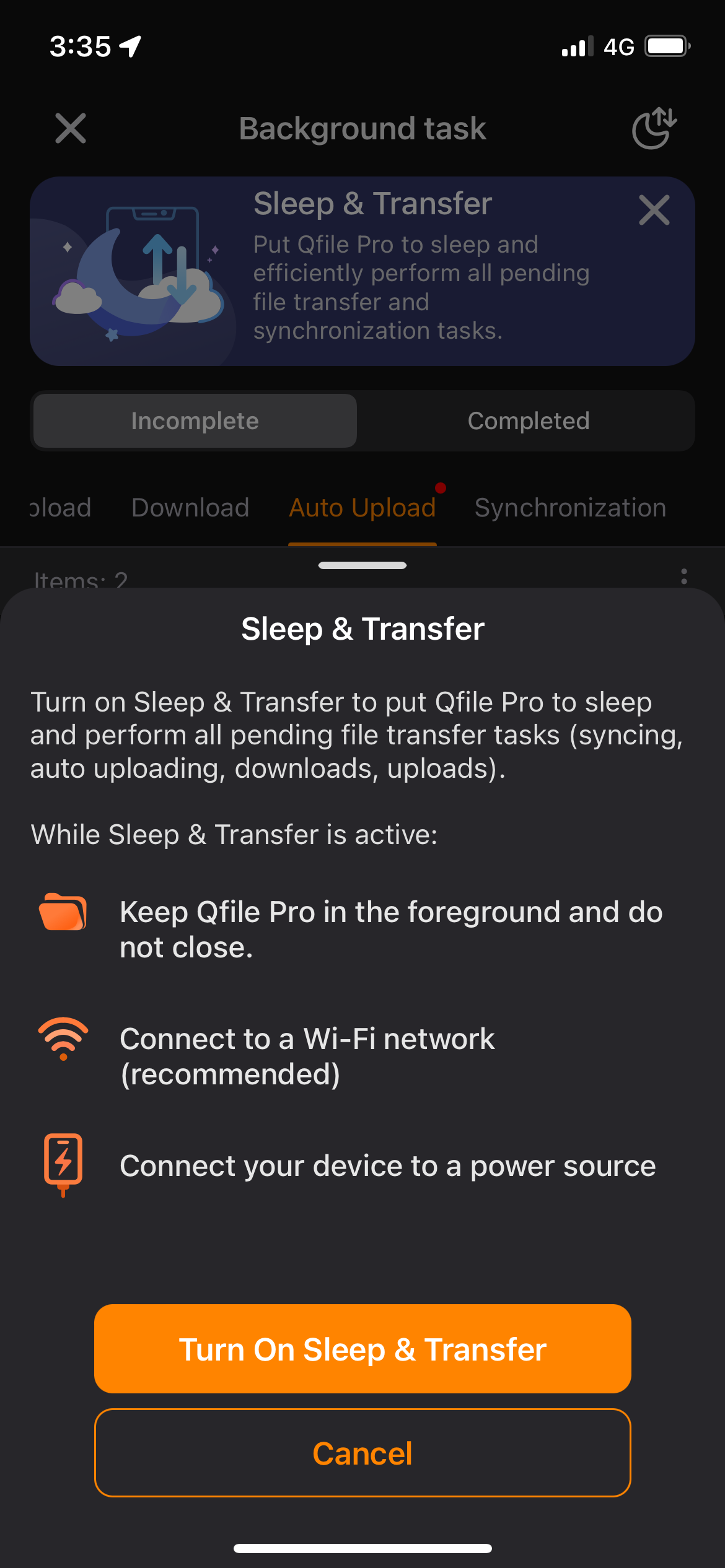Close the Background task screen
Image resolution: width=725 pixels, height=1568 pixels.
click(70, 129)
